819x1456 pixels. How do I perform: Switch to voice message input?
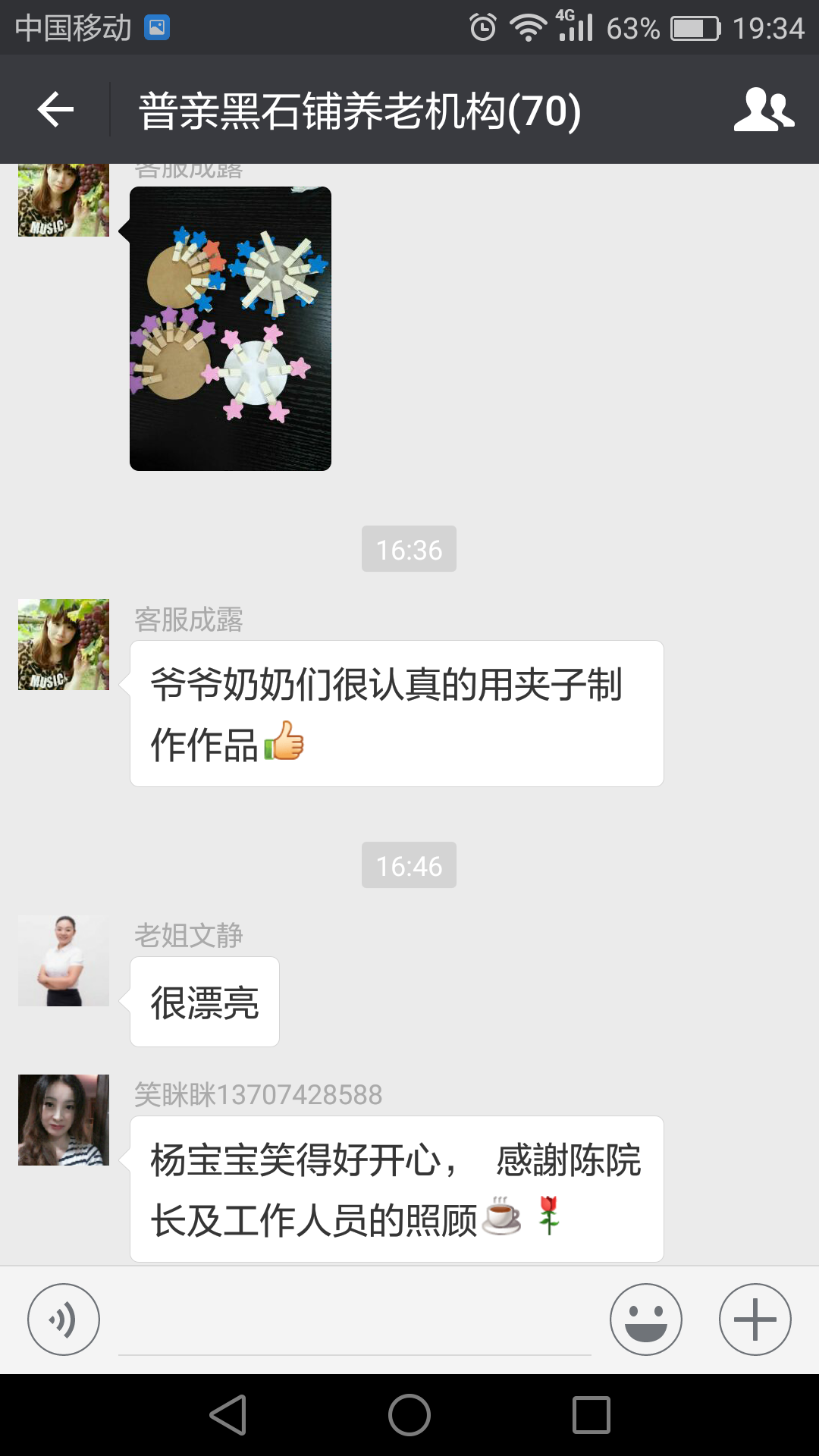click(64, 1319)
